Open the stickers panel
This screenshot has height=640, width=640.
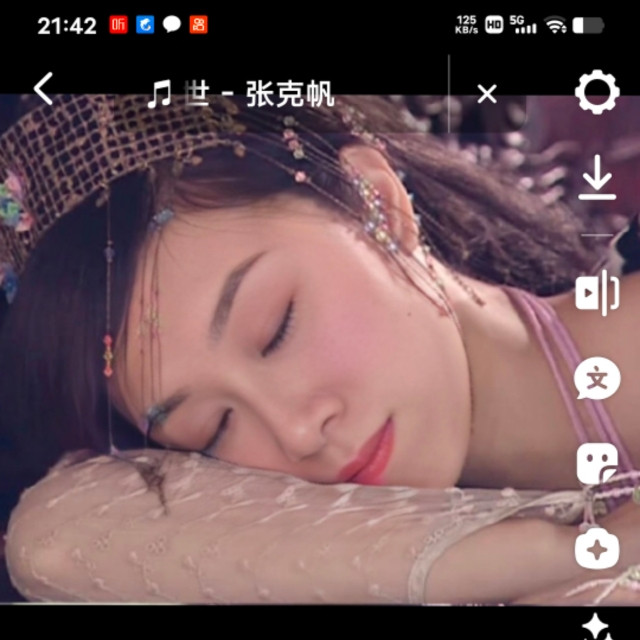tap(597, 464)
